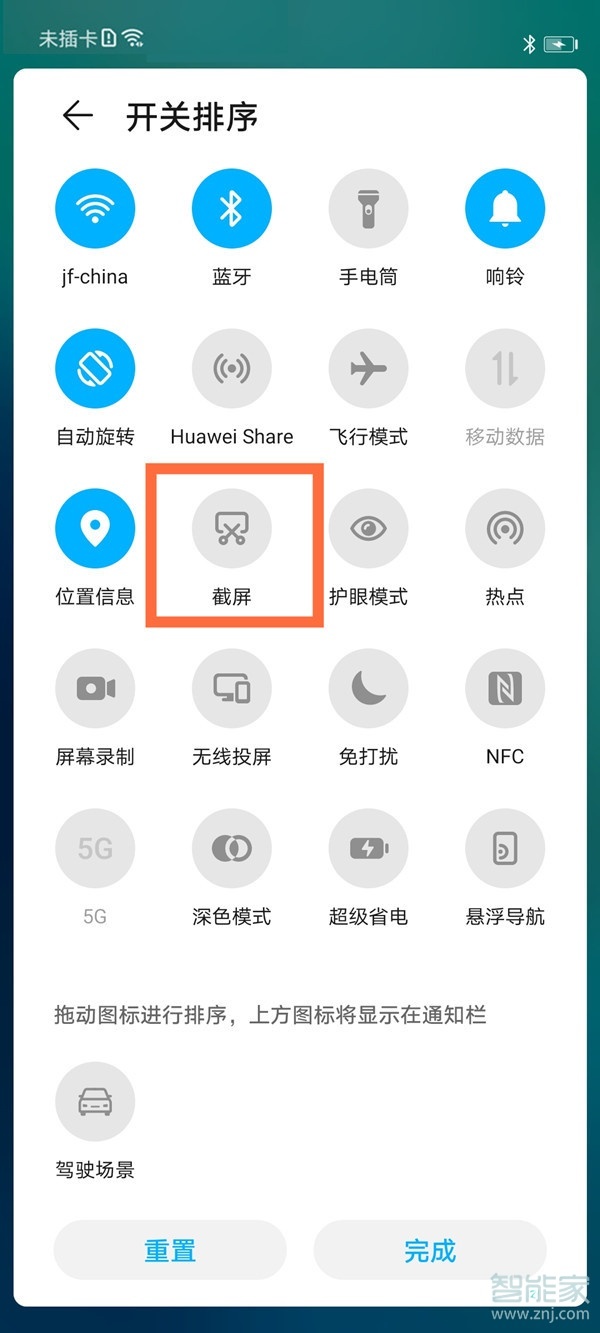This screenshot has width=600, height=1333.
Task: Turn on the 热点 hotspot
Action: click(505, 529)
